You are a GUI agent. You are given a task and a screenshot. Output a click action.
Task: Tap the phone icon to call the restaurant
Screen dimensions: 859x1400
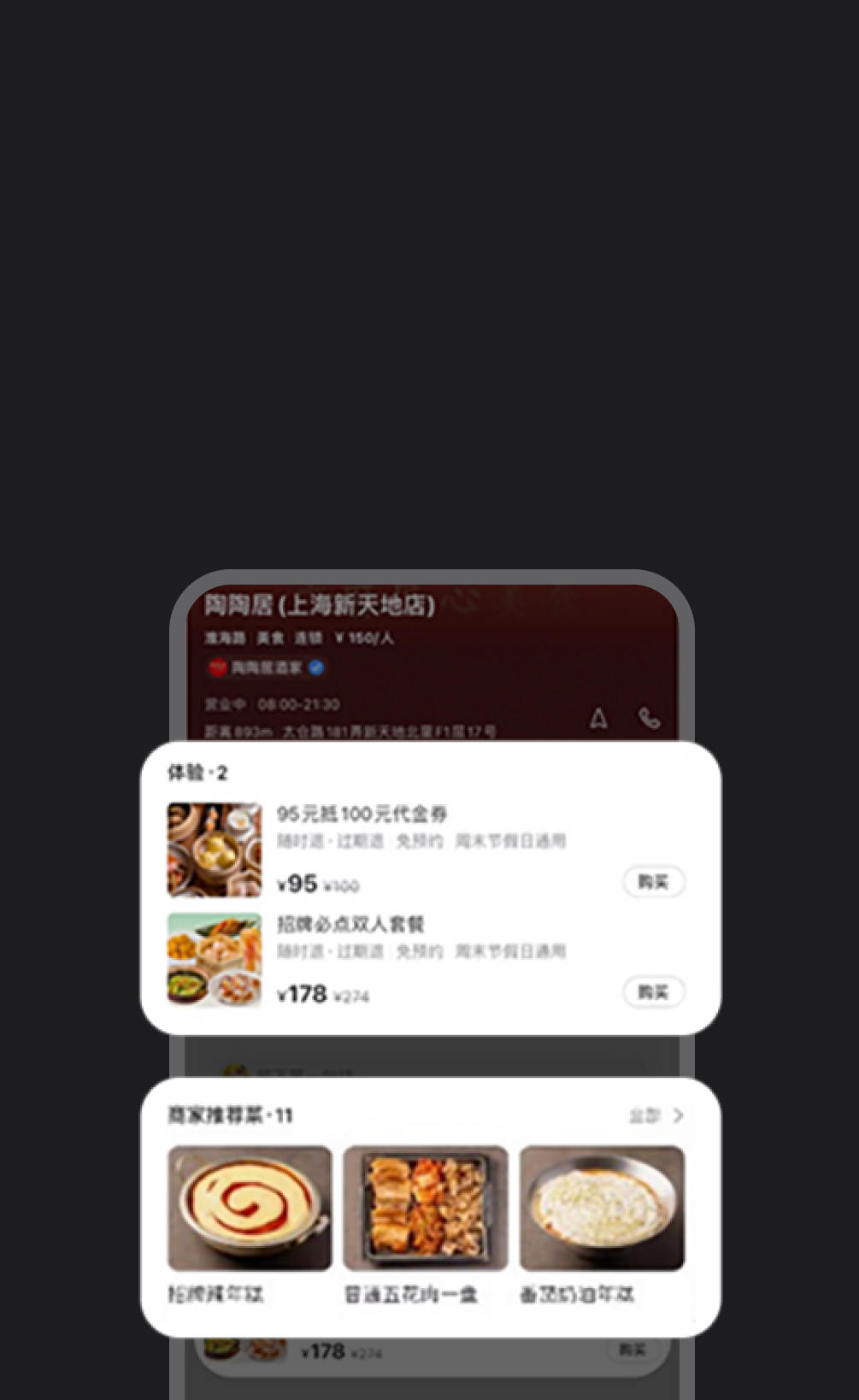[x=648, y=719]
